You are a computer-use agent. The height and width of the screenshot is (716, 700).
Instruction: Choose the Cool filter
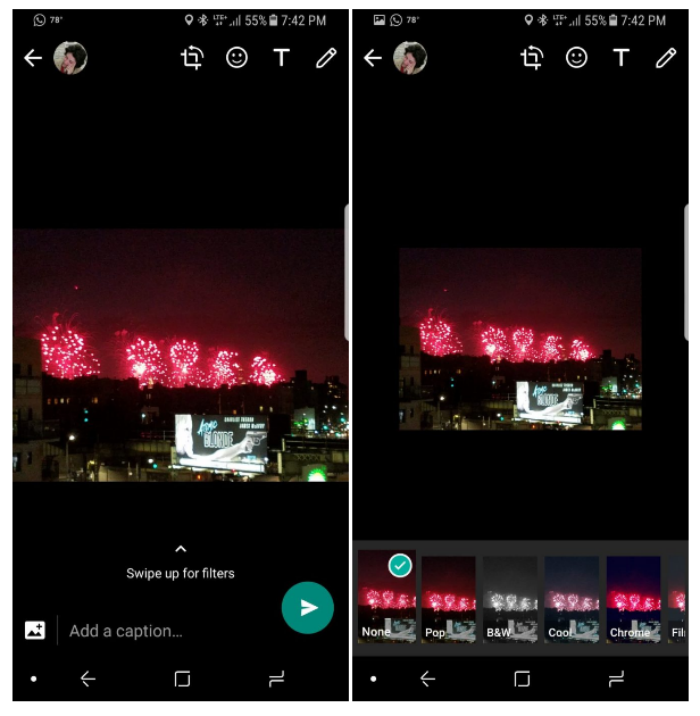point(571,597)
